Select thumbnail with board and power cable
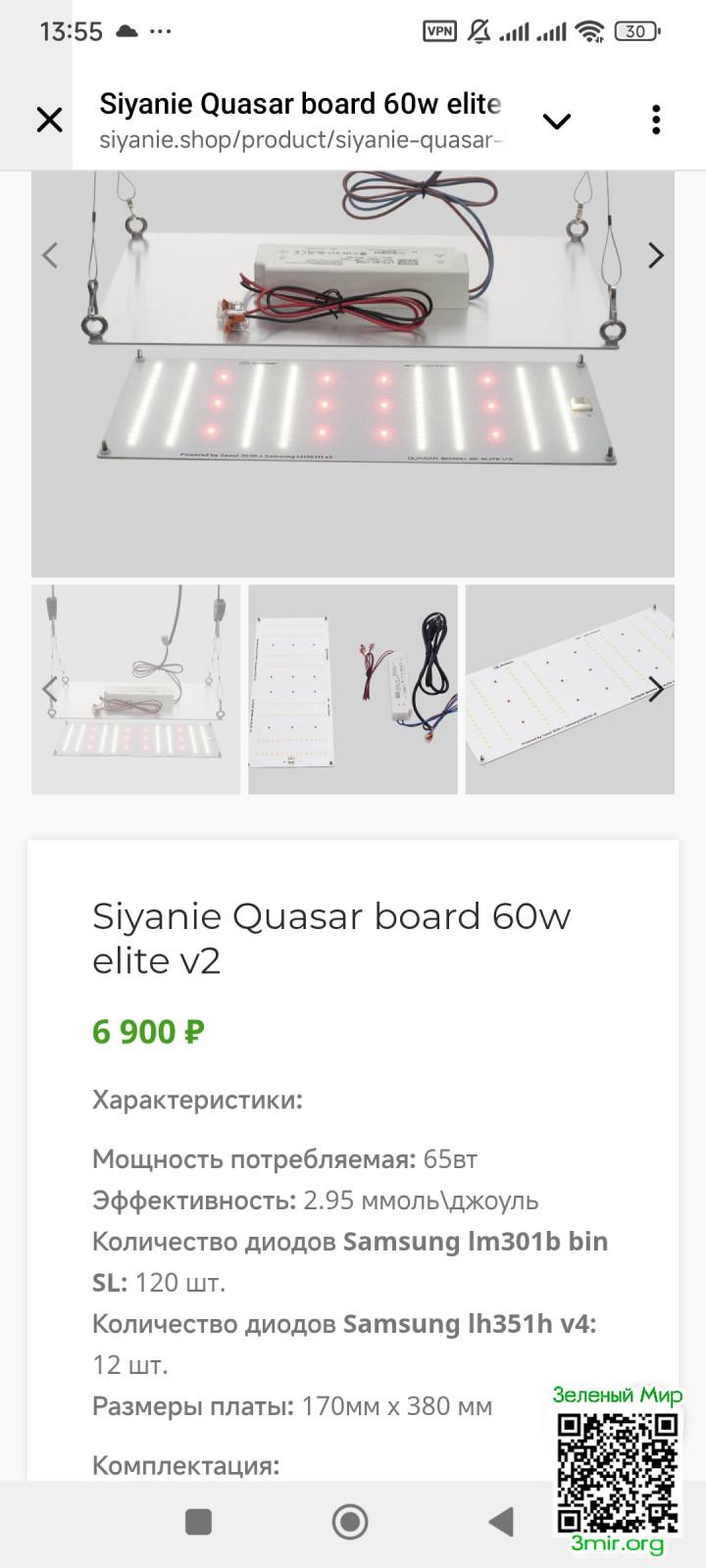The width and height of the screenshot is (706, 1568). [353, 690]
